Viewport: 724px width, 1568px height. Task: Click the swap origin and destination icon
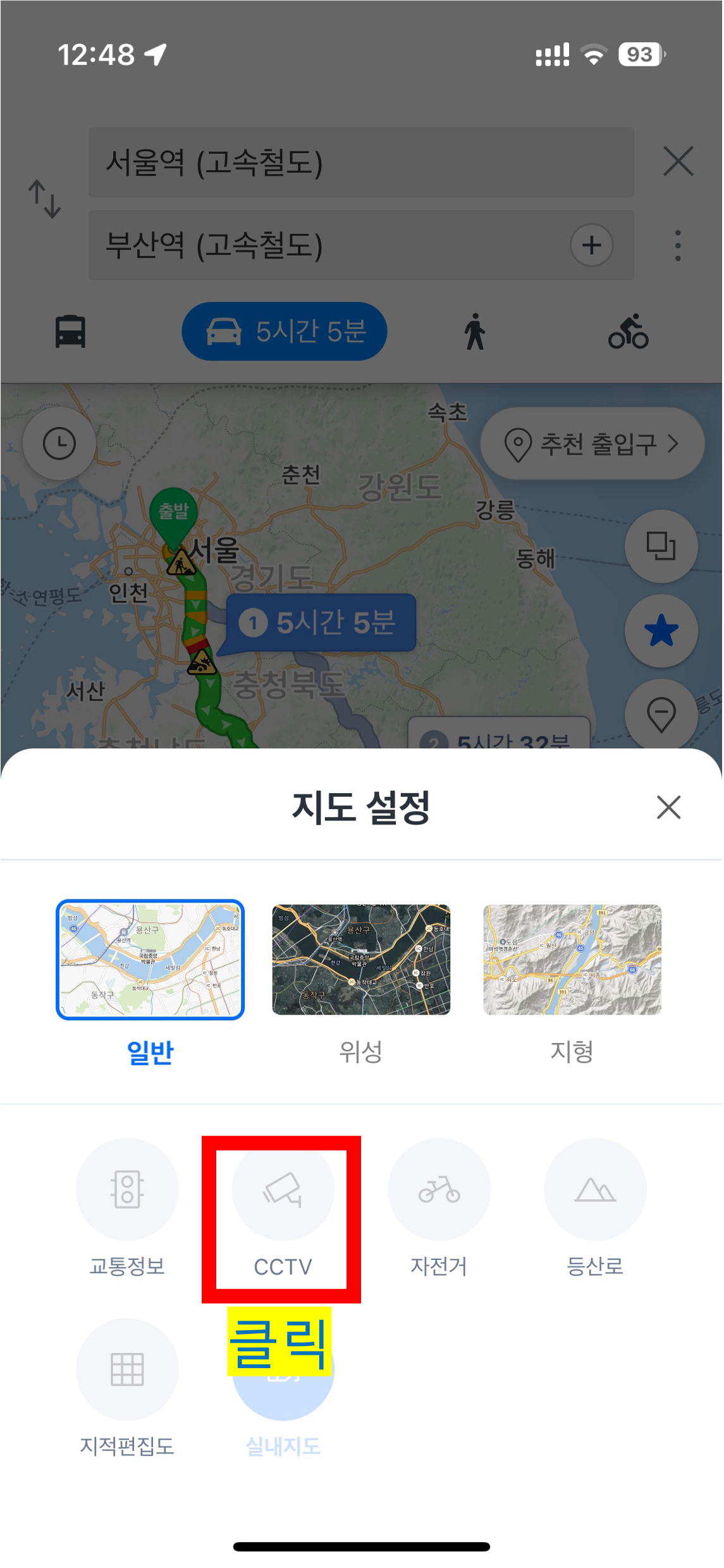click(45, 196)
